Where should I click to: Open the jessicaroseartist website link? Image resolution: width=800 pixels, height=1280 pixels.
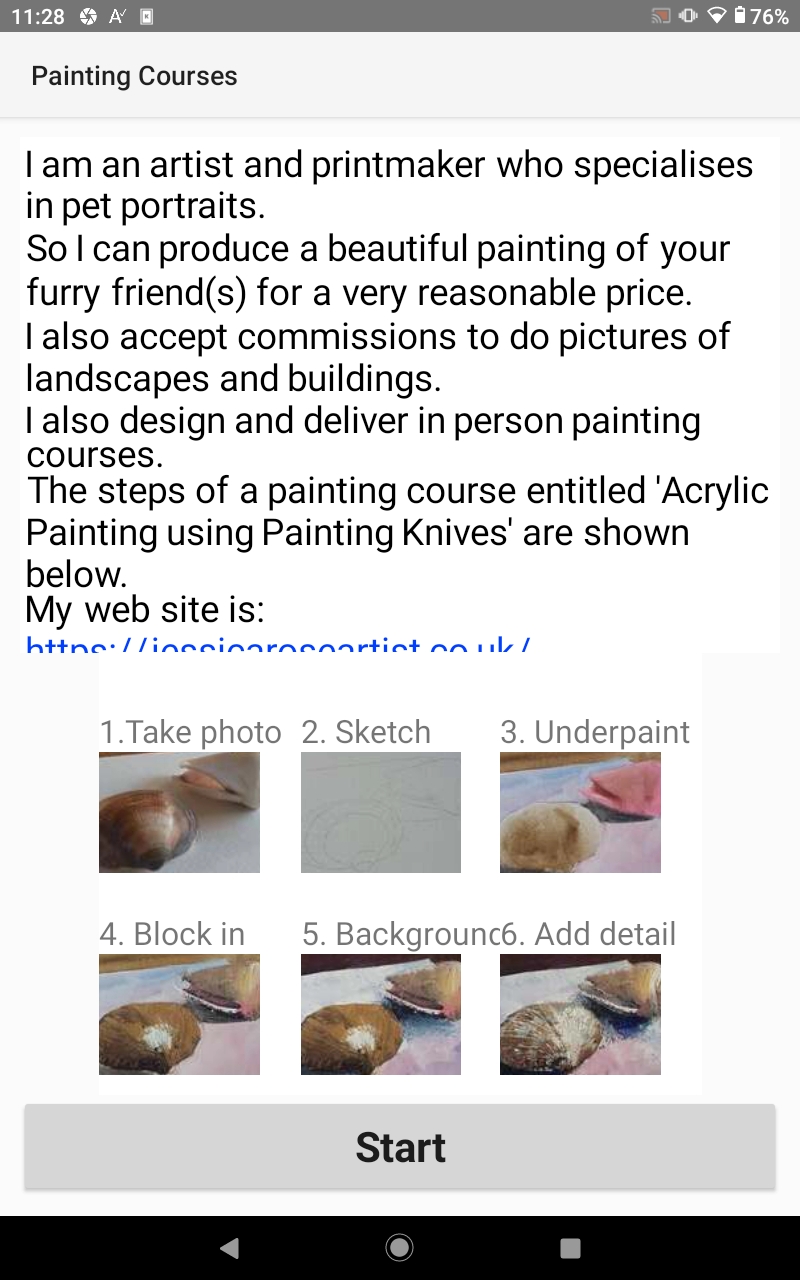(277, 644)
